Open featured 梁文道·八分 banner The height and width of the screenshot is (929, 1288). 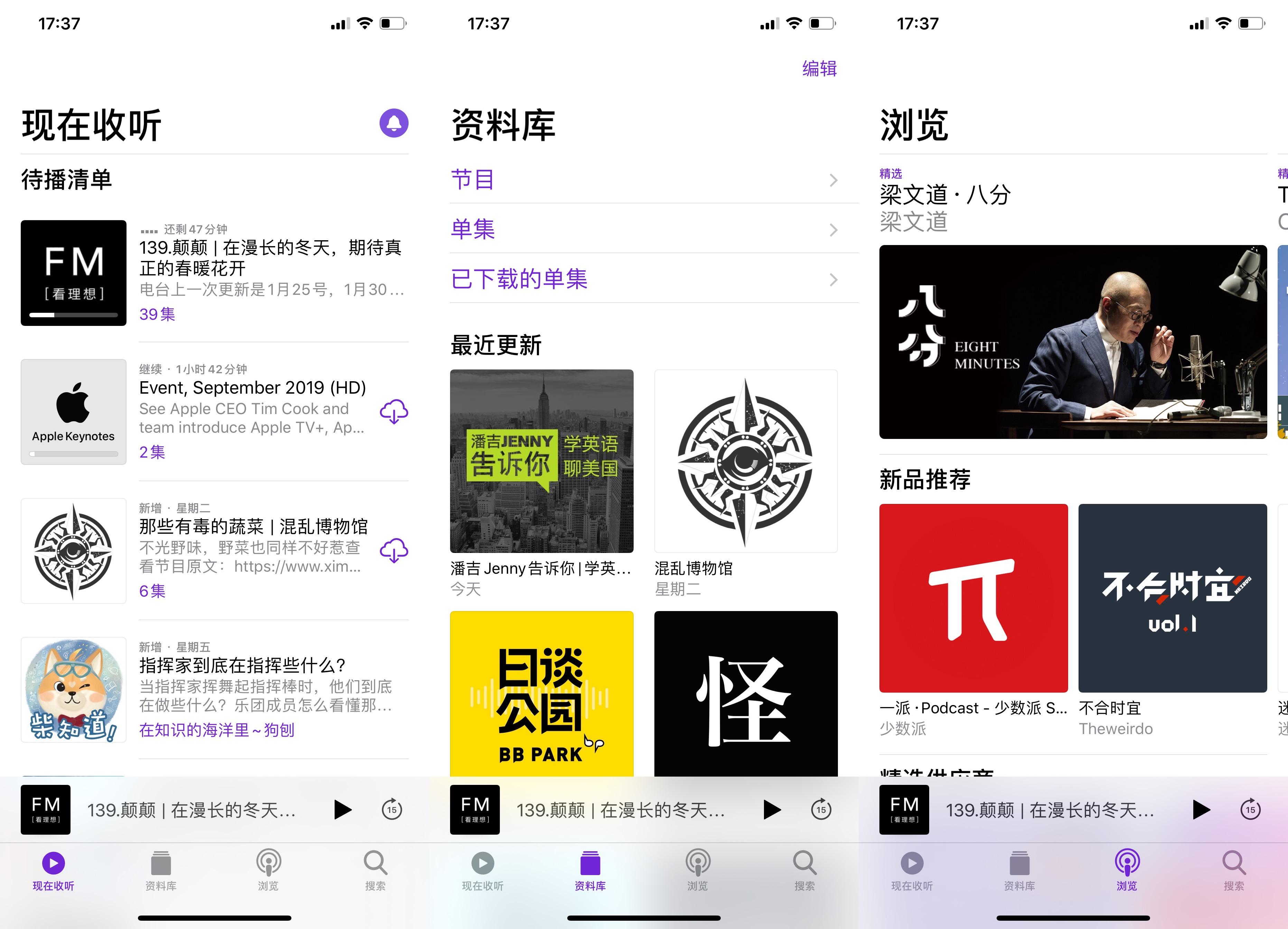(1073, 341)
